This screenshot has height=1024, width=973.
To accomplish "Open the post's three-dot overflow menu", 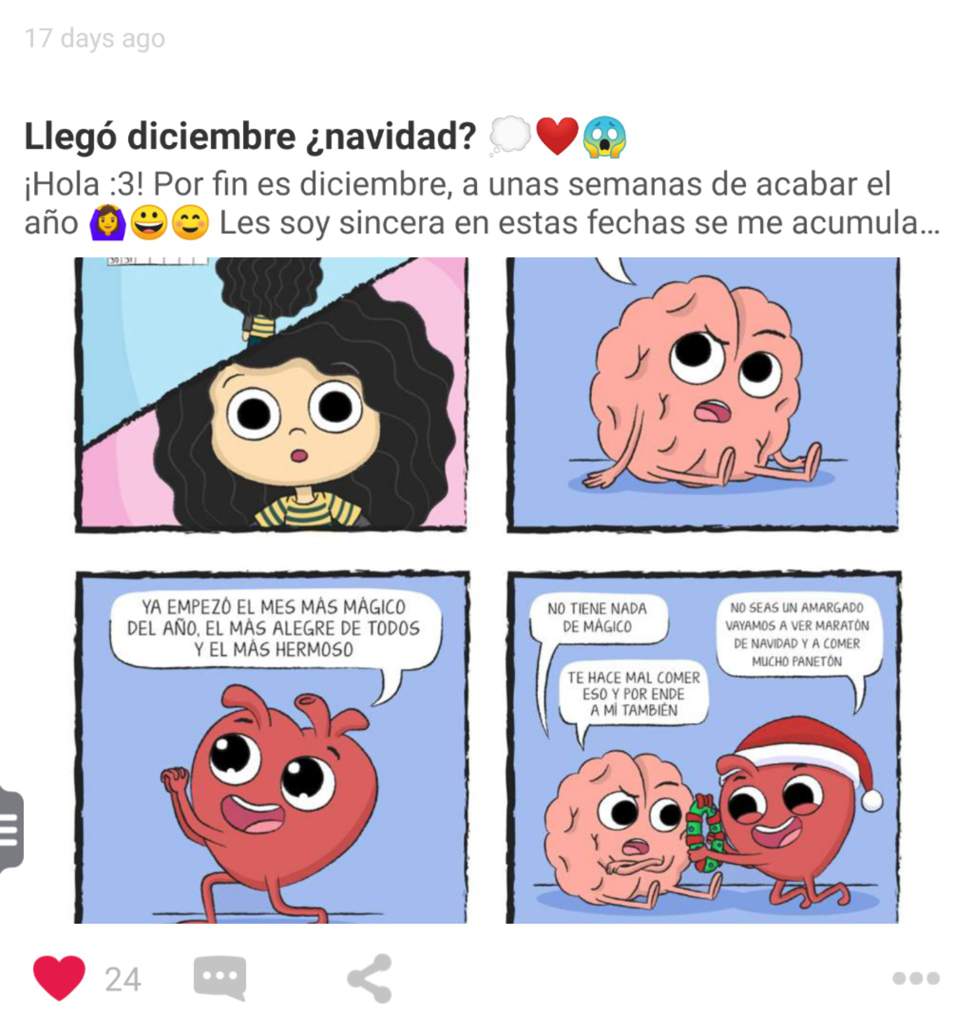I will click(x=915, y=978).
